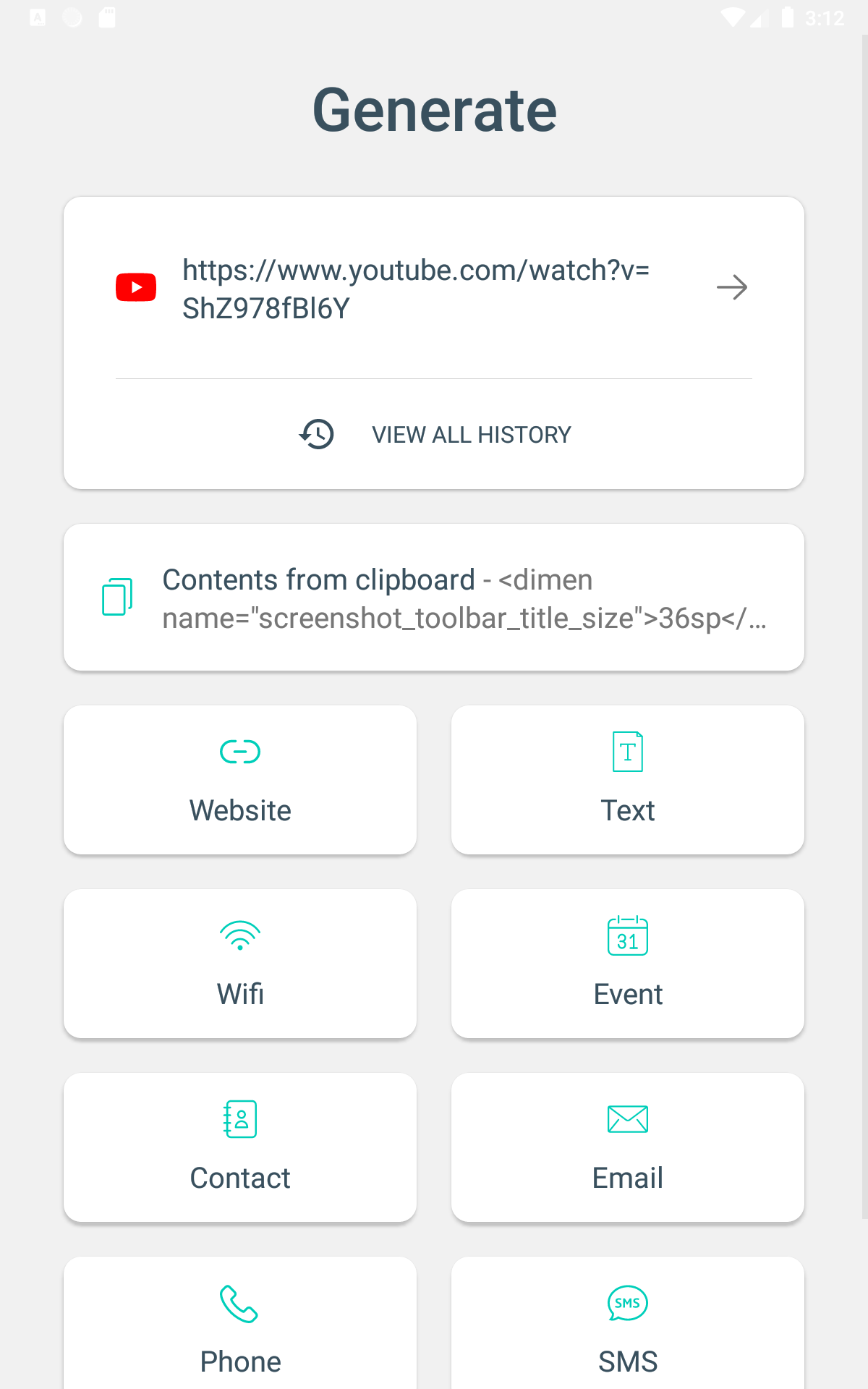This screenshot has width=868, height=1389.
Task: Select the Event card
Action: coord(628,964)
